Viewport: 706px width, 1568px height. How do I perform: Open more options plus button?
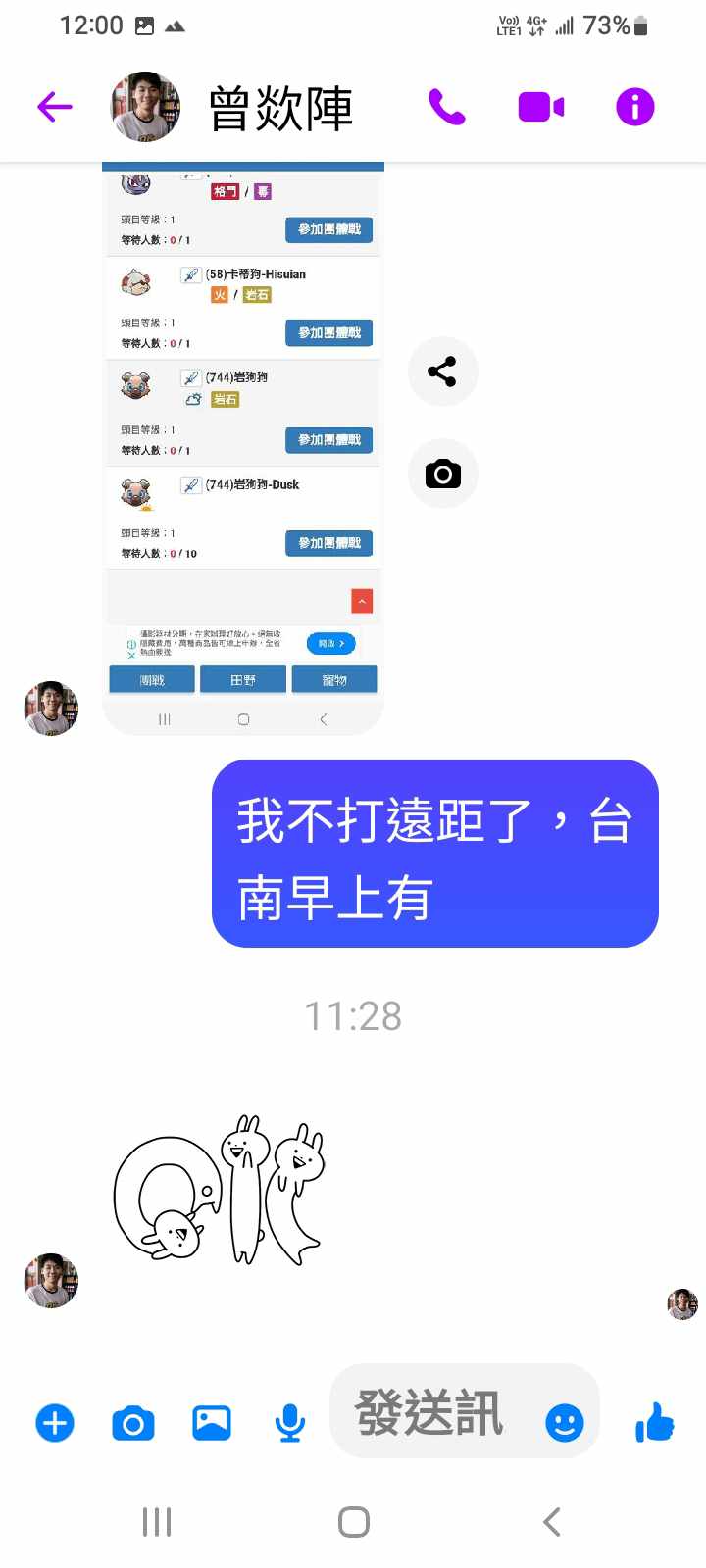(55, 1423)
